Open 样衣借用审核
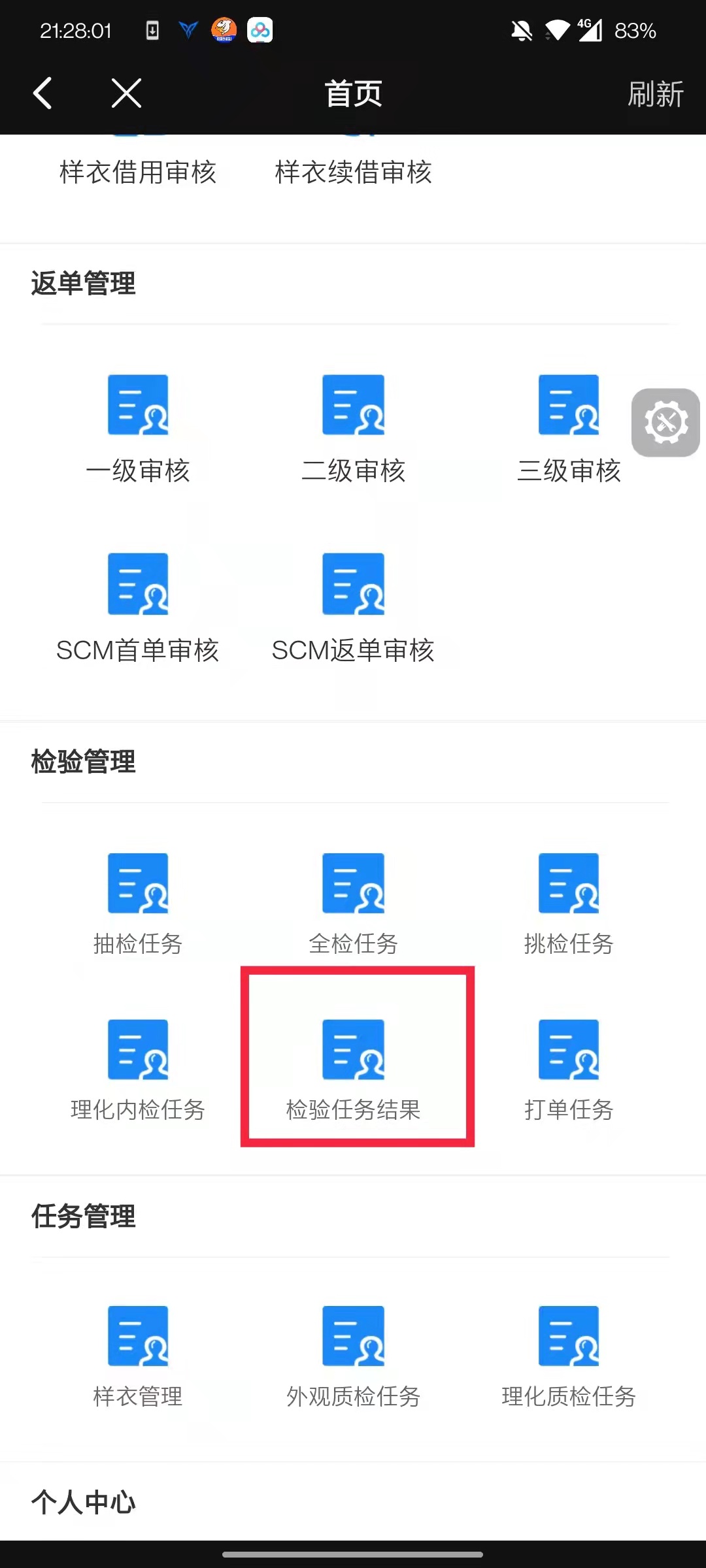Image resolution: width=706 pixels, height=1568 pixels. (138, 172)
